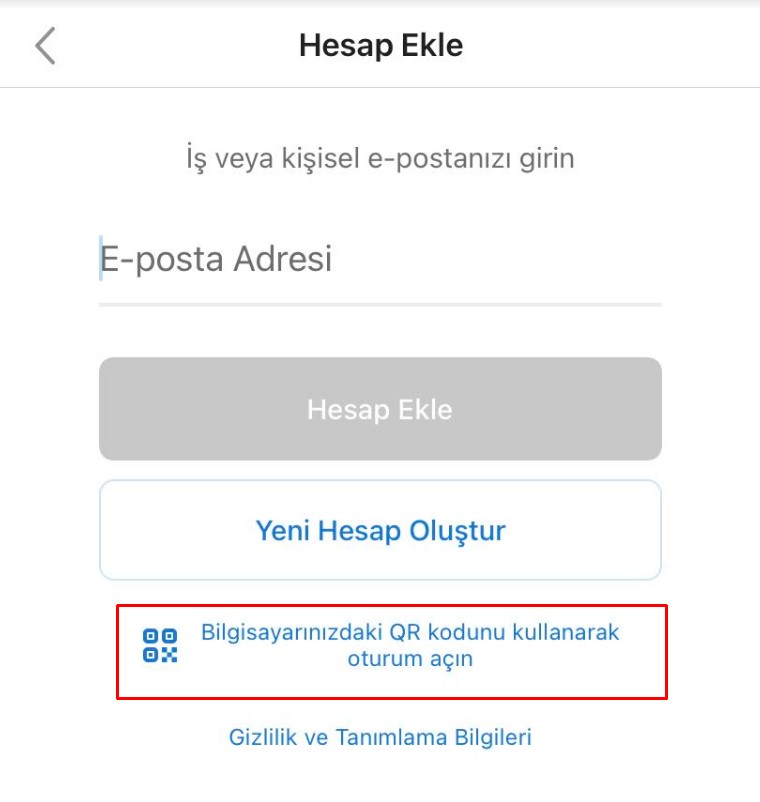Tap the gray Hesap Ekle button
The width and height of the screenshot is (760, 802).
380,409
